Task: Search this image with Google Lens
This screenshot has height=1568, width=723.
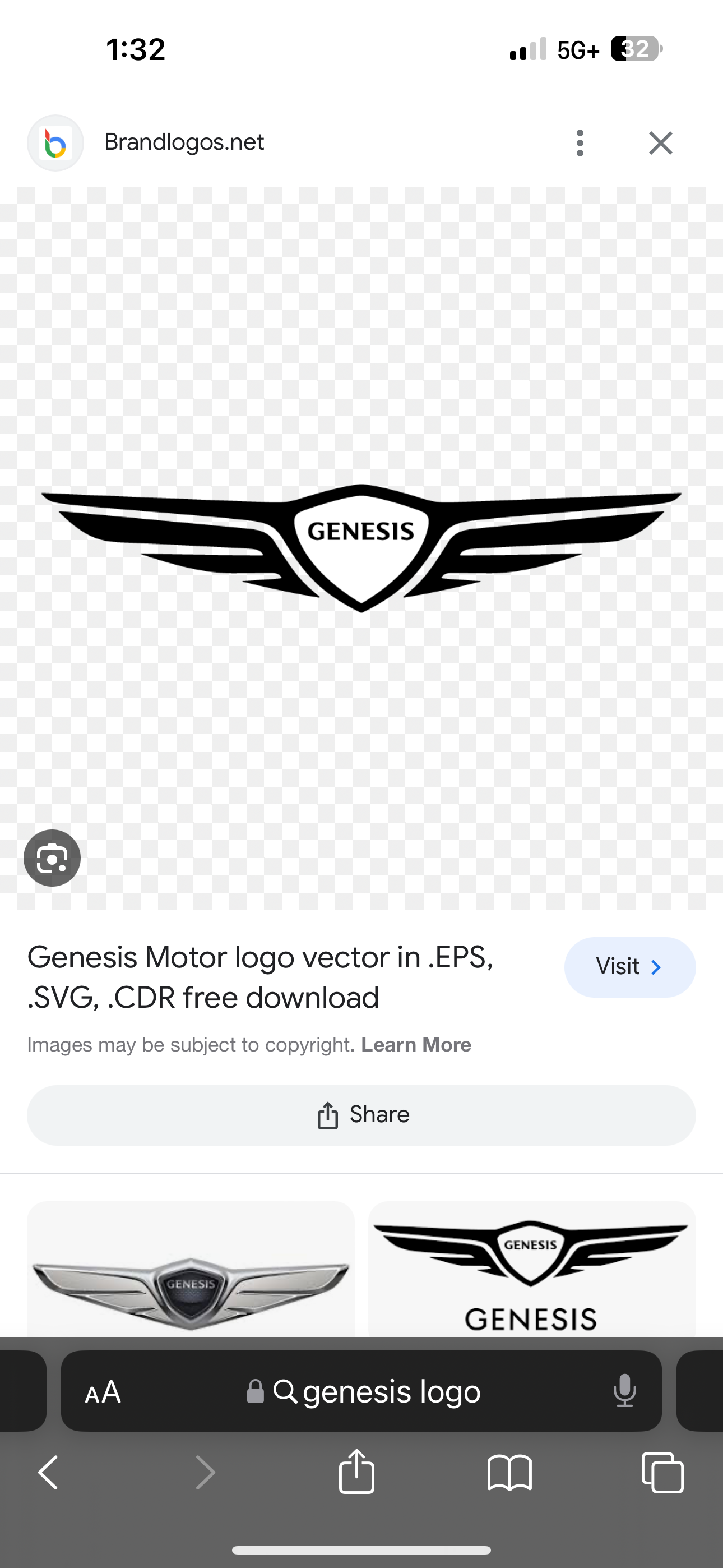Action: pos(52,857)
